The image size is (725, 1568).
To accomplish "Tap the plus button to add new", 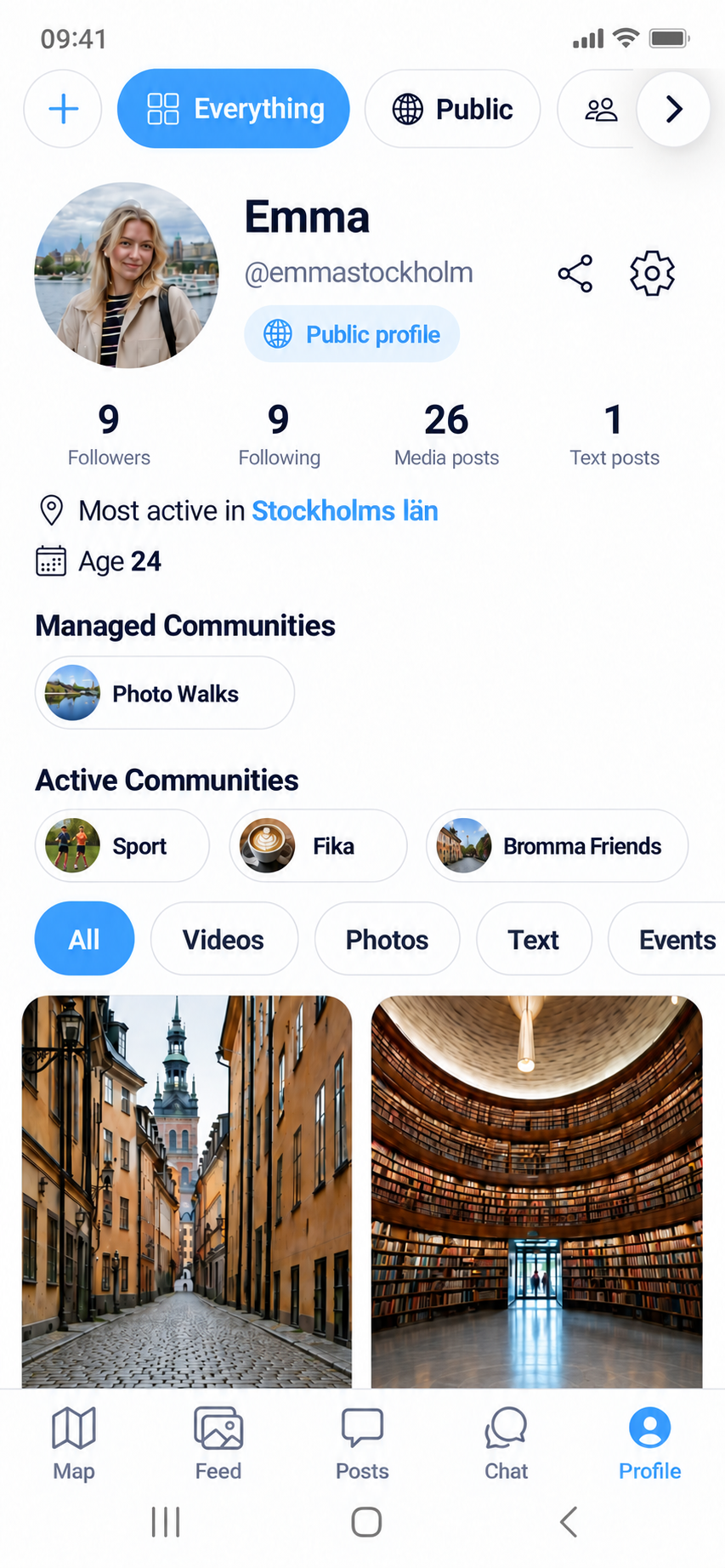I will (63, 109).
